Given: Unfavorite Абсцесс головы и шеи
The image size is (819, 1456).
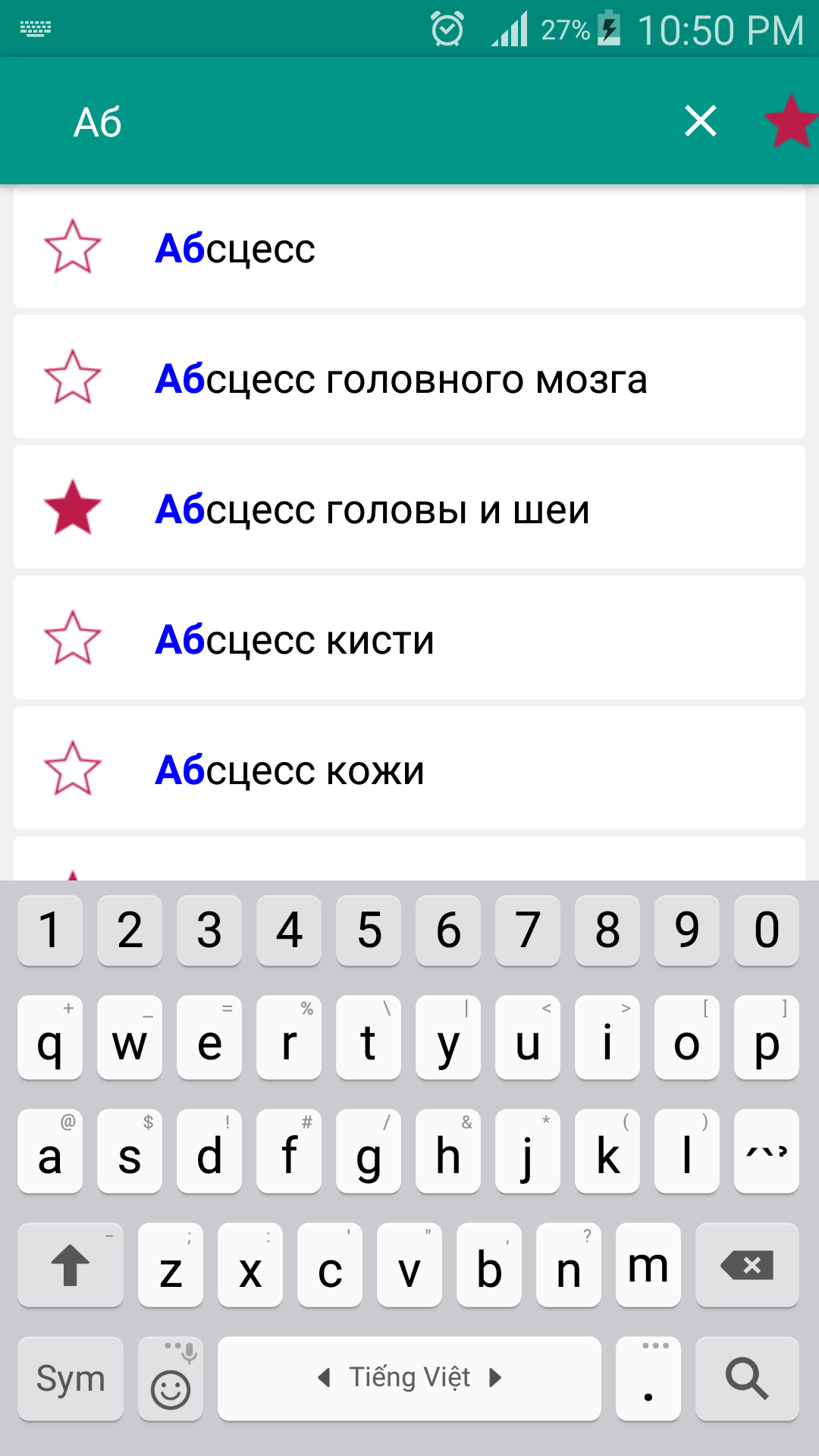Looking at the screenshot, I should pyautogui.click(x=73, y=508).
